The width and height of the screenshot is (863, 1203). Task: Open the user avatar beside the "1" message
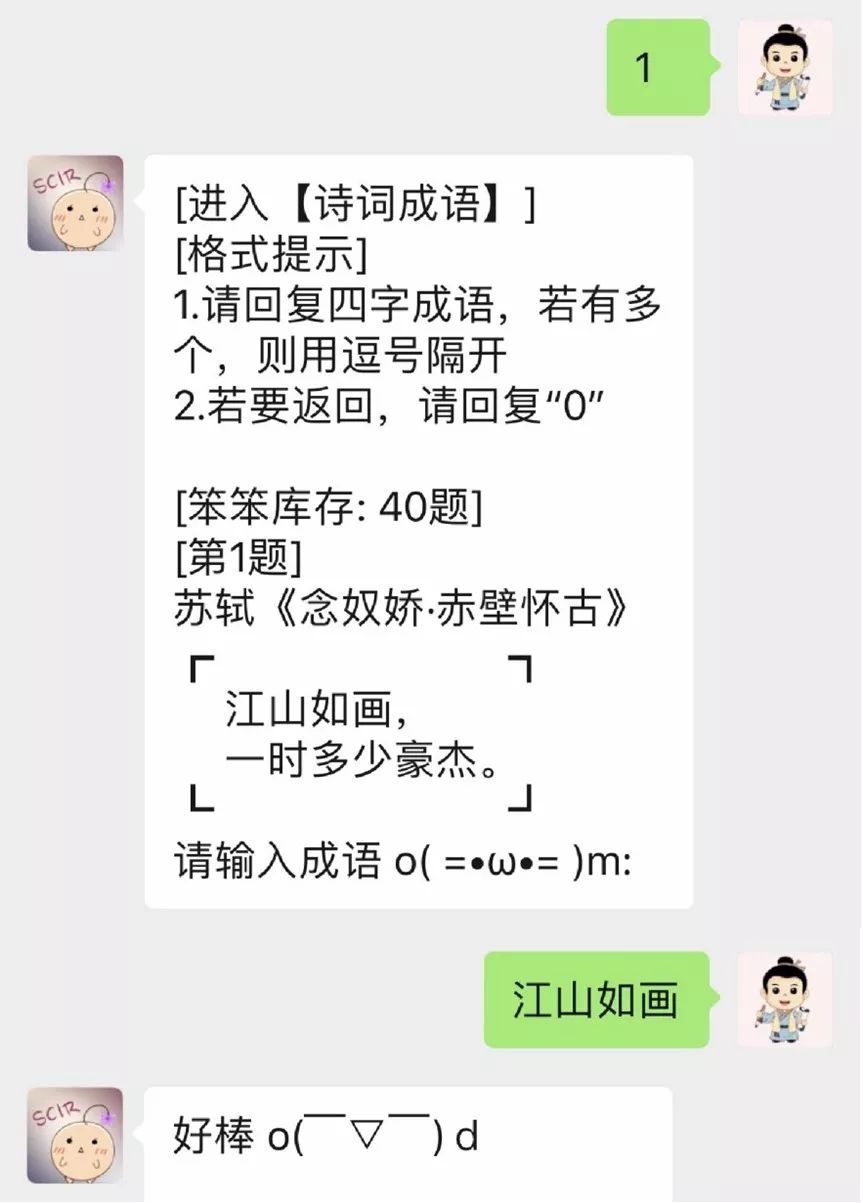click(785, 67)
